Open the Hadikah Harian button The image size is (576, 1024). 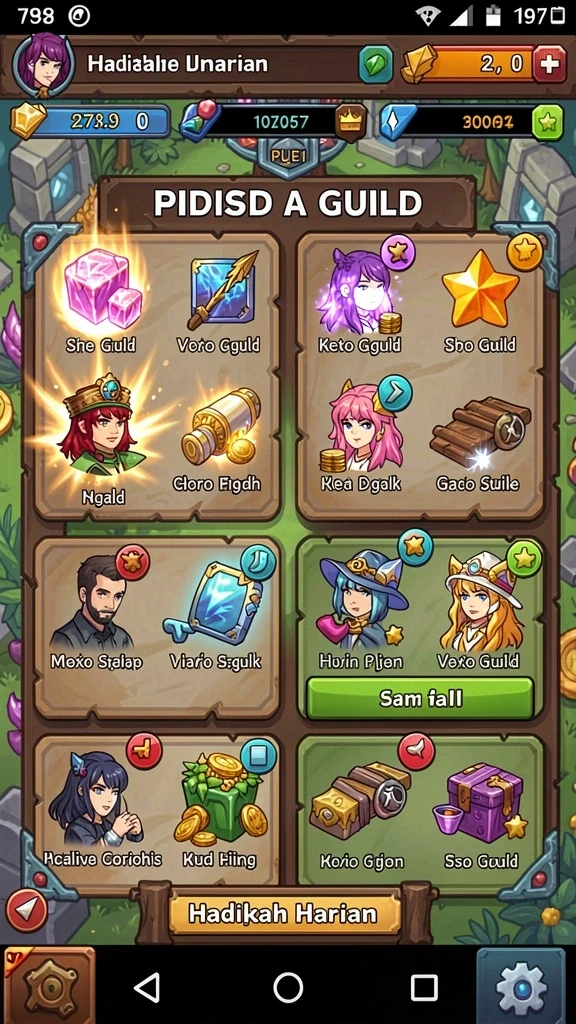point(283,913)
